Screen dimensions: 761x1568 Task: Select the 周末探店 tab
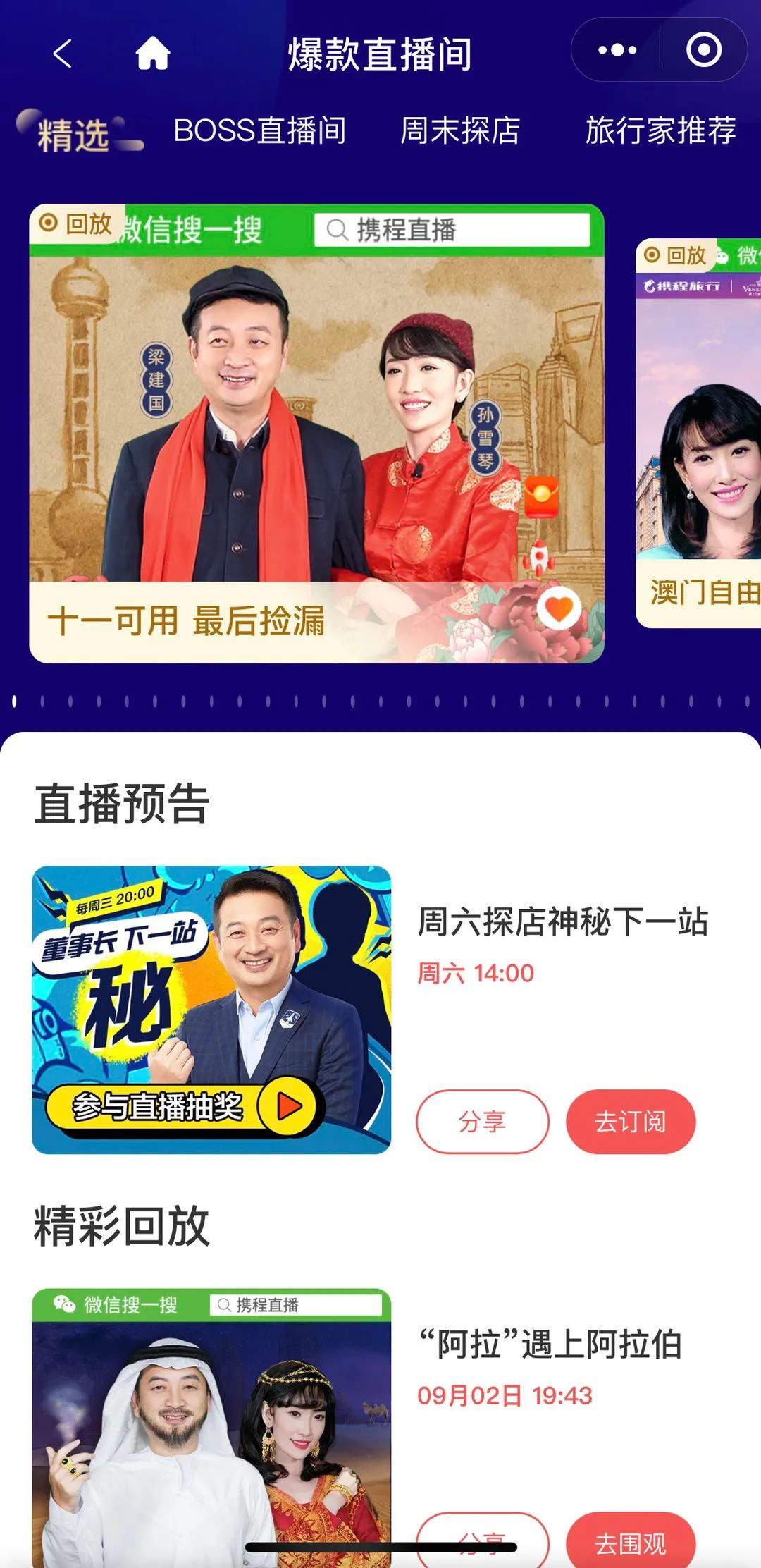coord(460,131)
